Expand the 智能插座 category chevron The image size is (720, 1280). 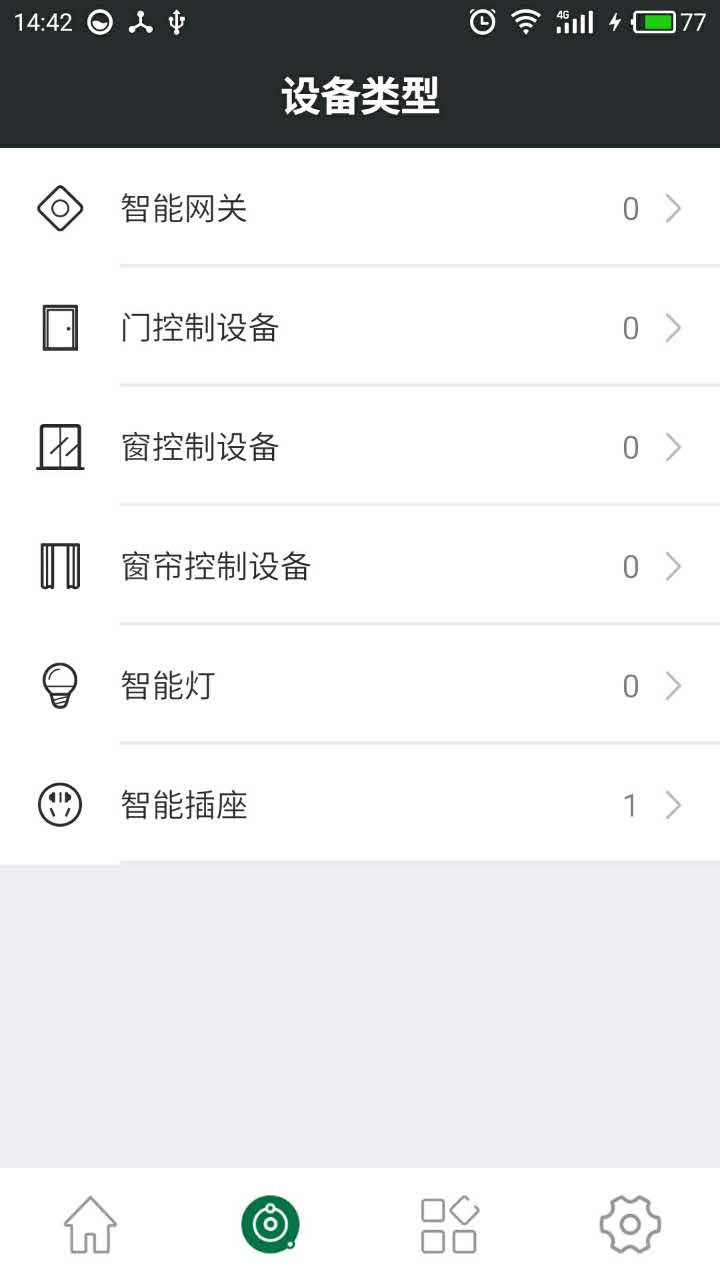coord(674,805)
